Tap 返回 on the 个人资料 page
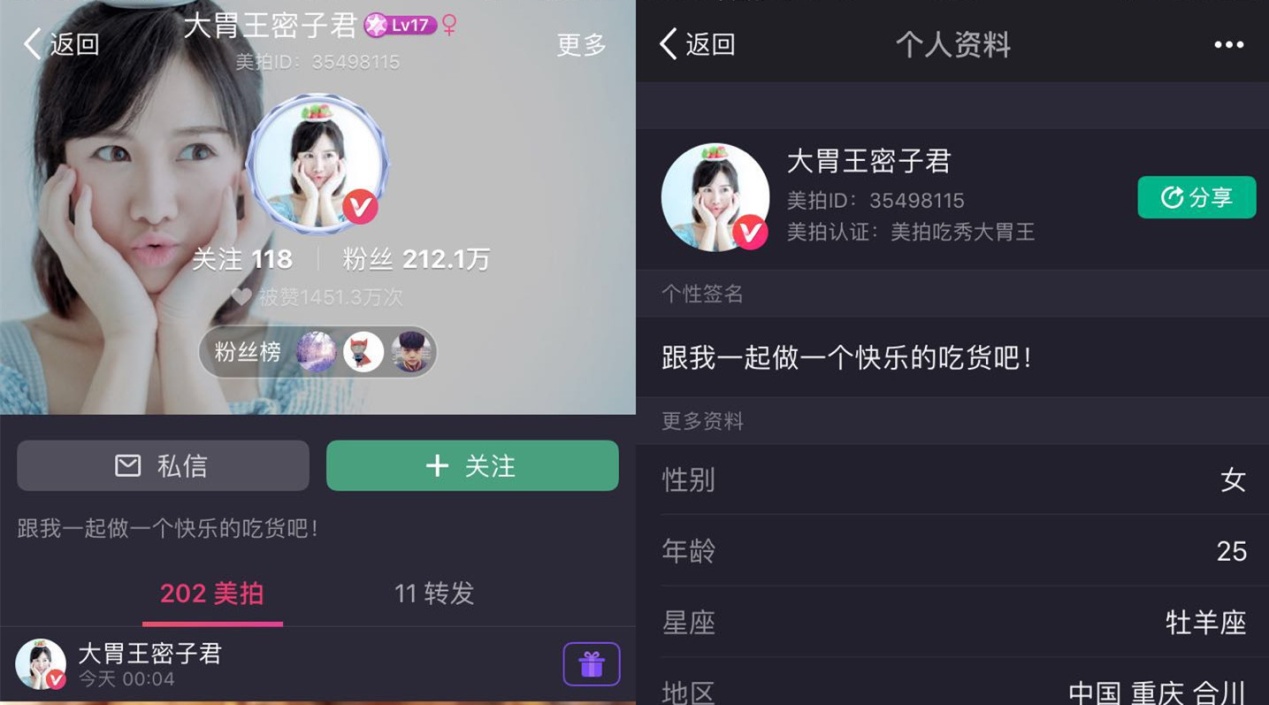Screen dimensions: 1269x705 tap(697, 44)
